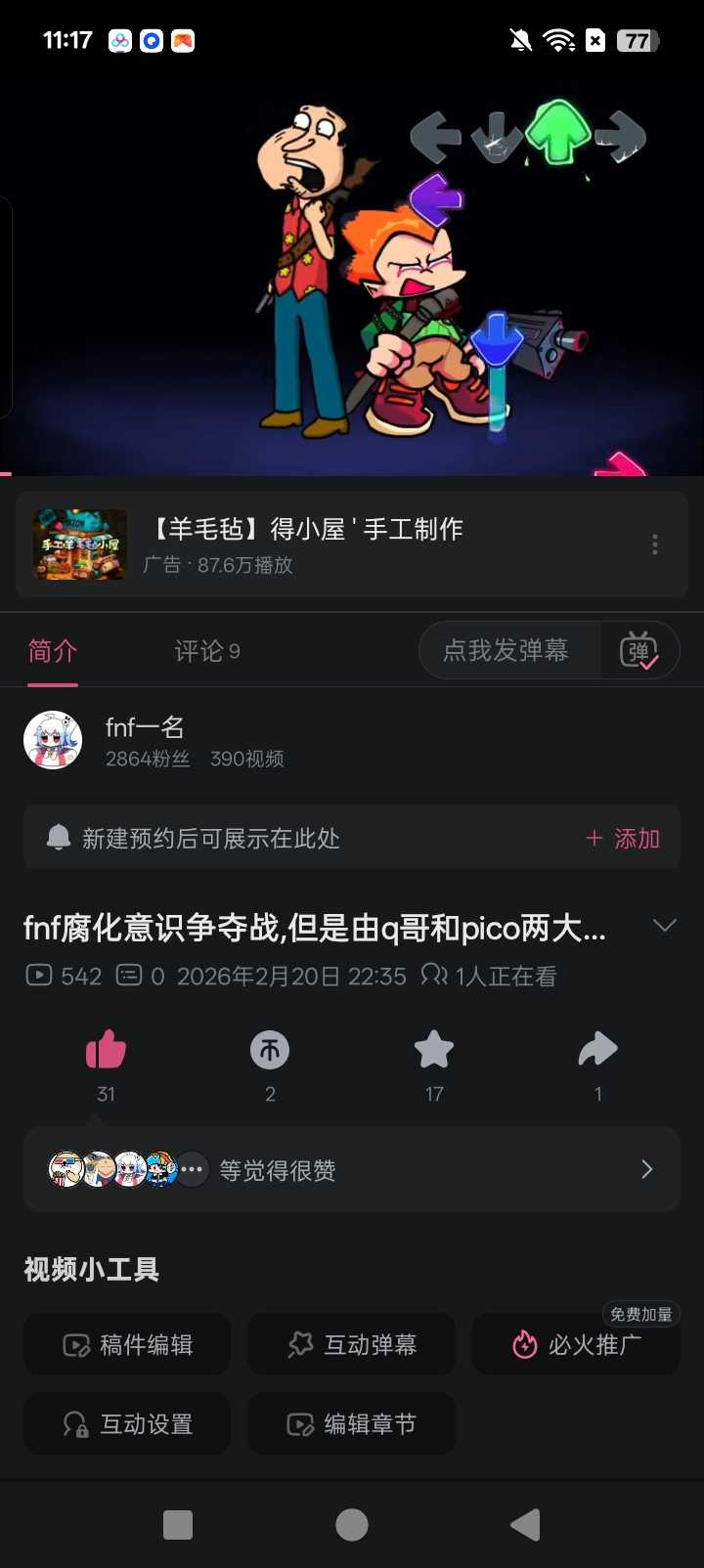Screen dimensions: 704x1568
Task: Tap 添加 to add a reservation
Action: [623, 839]
